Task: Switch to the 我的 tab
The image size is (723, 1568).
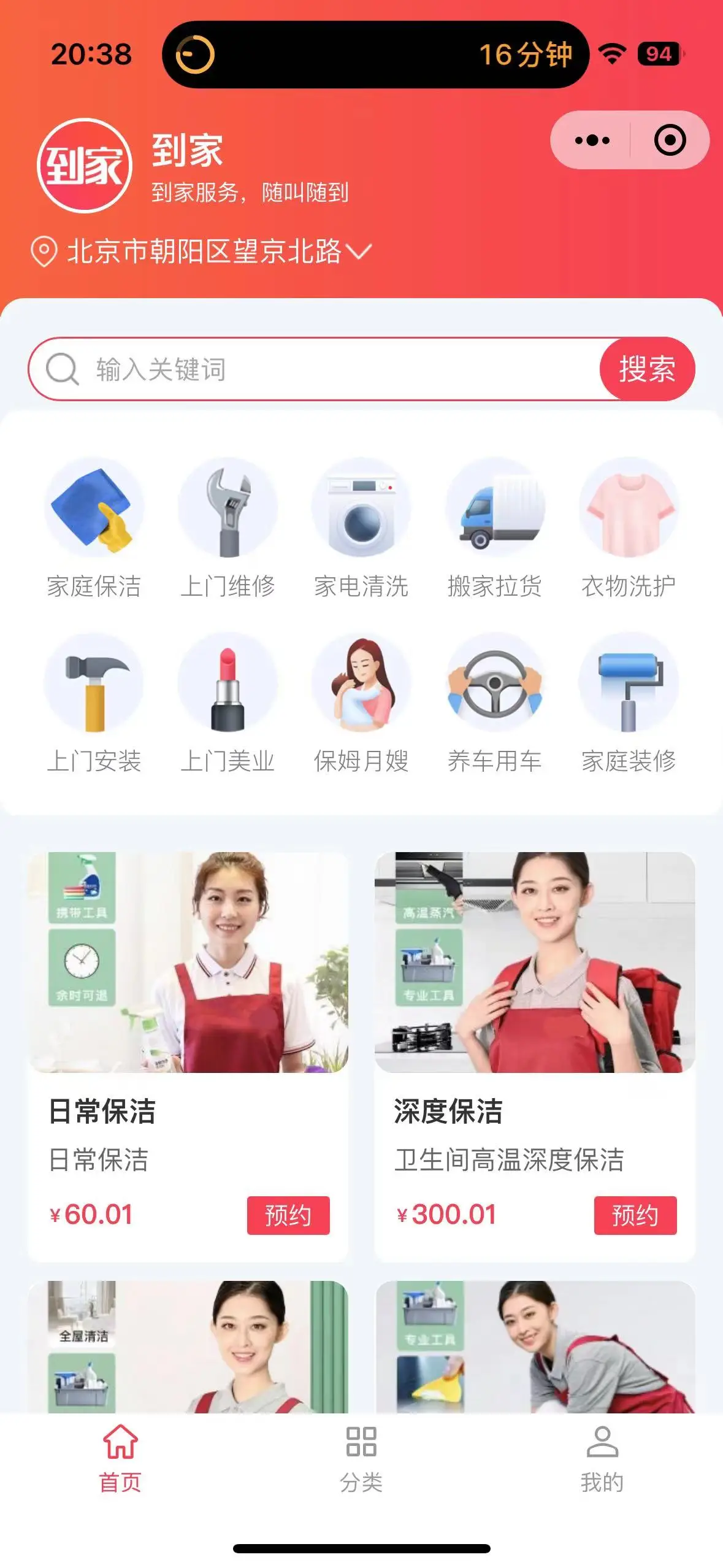Action: tap(602, 1459)
